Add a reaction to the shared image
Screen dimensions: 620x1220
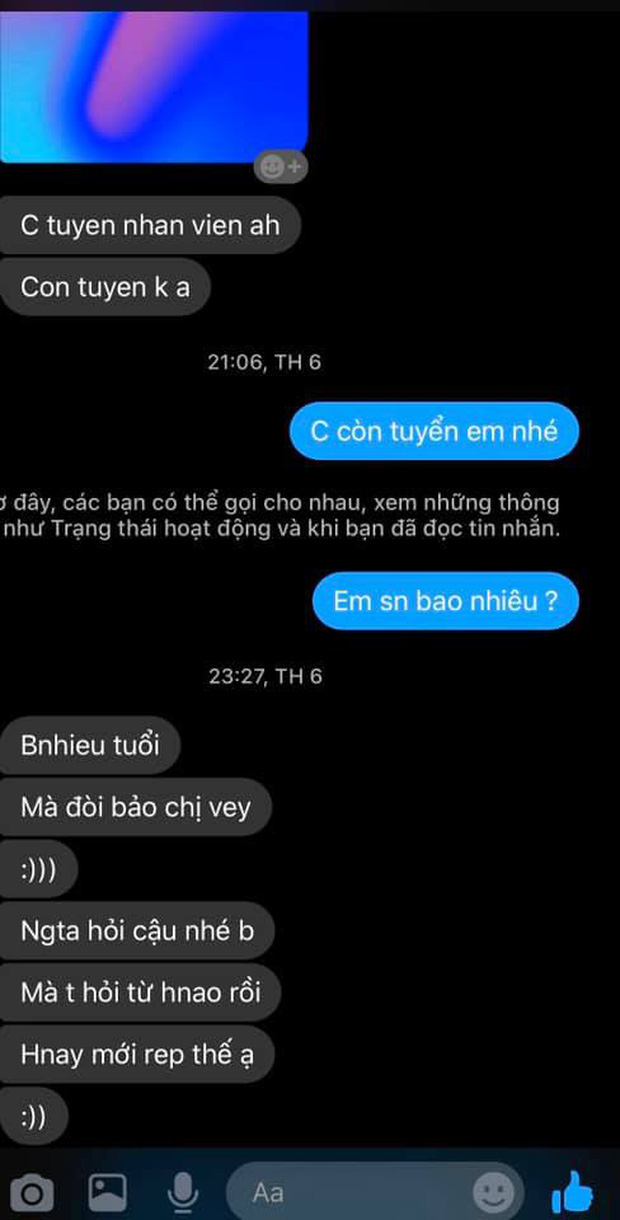[x=282, y=167]
